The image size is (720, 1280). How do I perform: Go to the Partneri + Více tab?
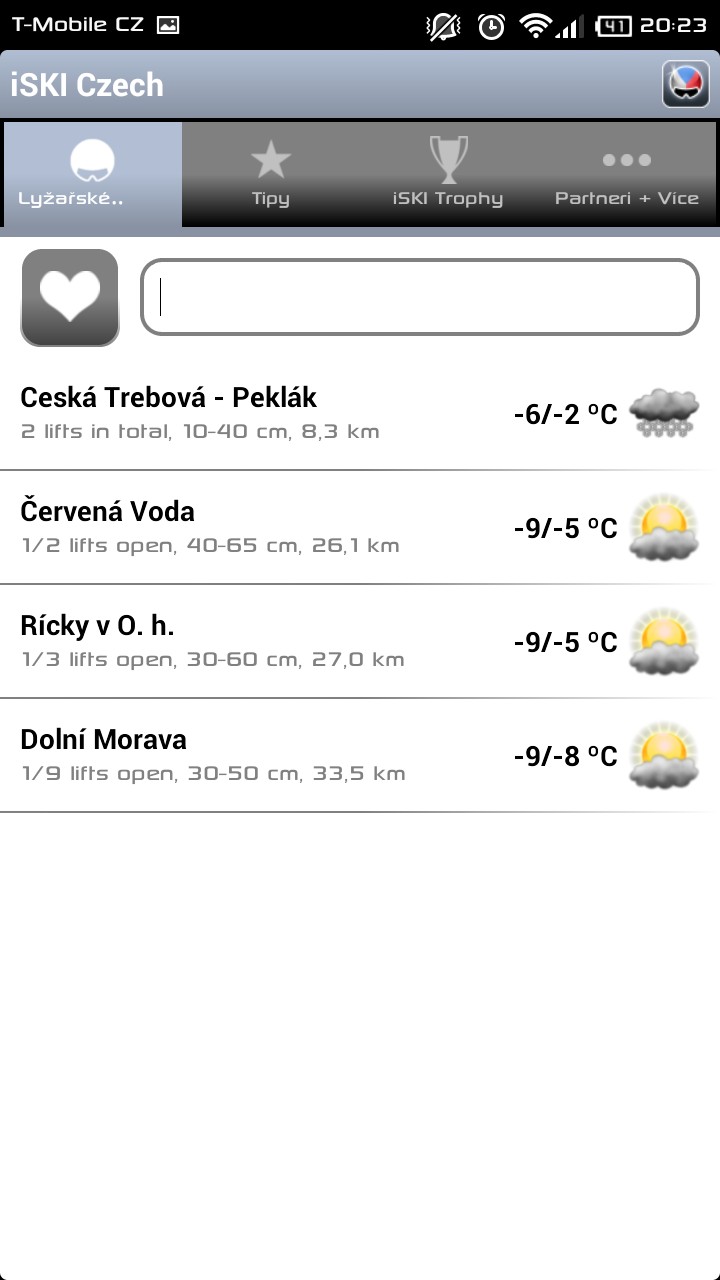tap(627, 175)
